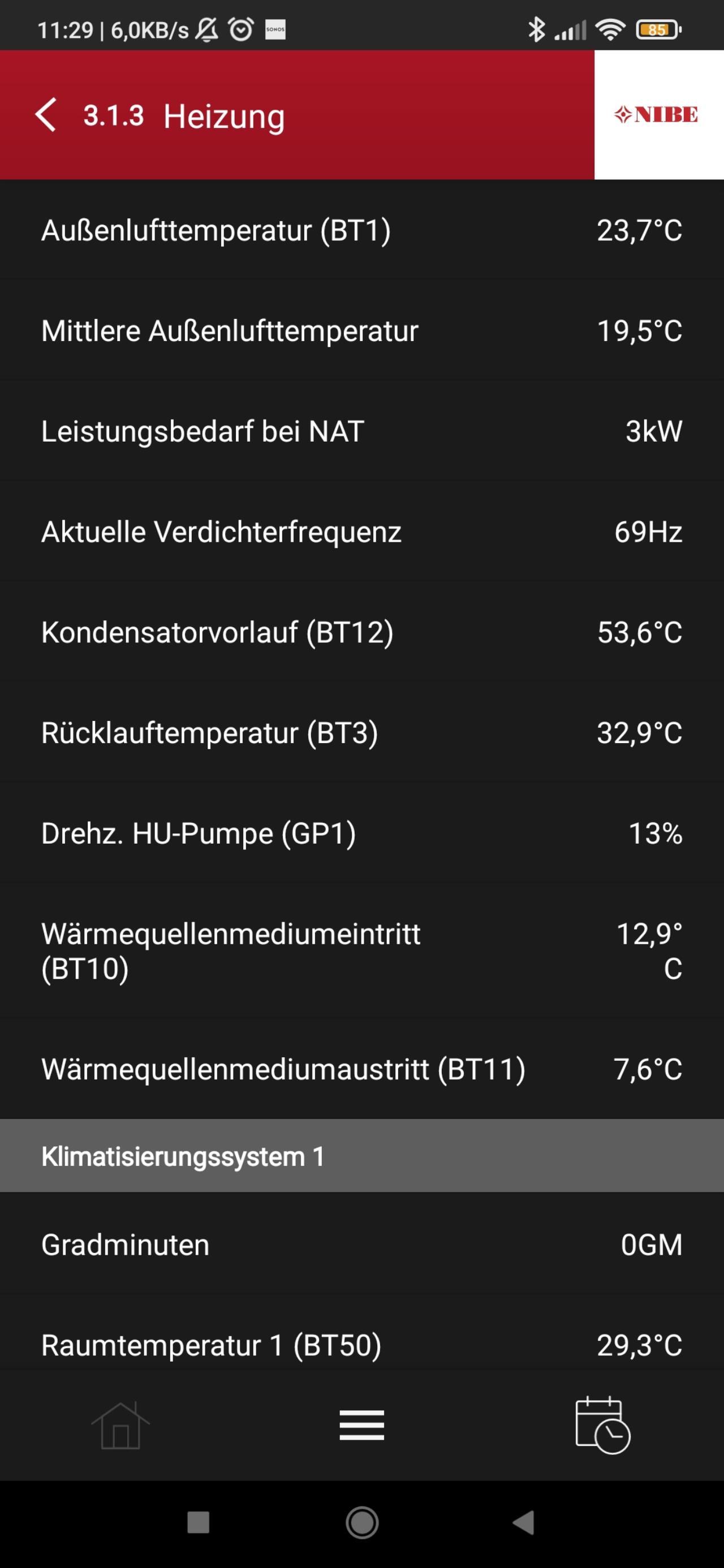Tap the Android system home button
Image resolution: width=724 pixels, height=1568 pixels.
pos(363,1523)
